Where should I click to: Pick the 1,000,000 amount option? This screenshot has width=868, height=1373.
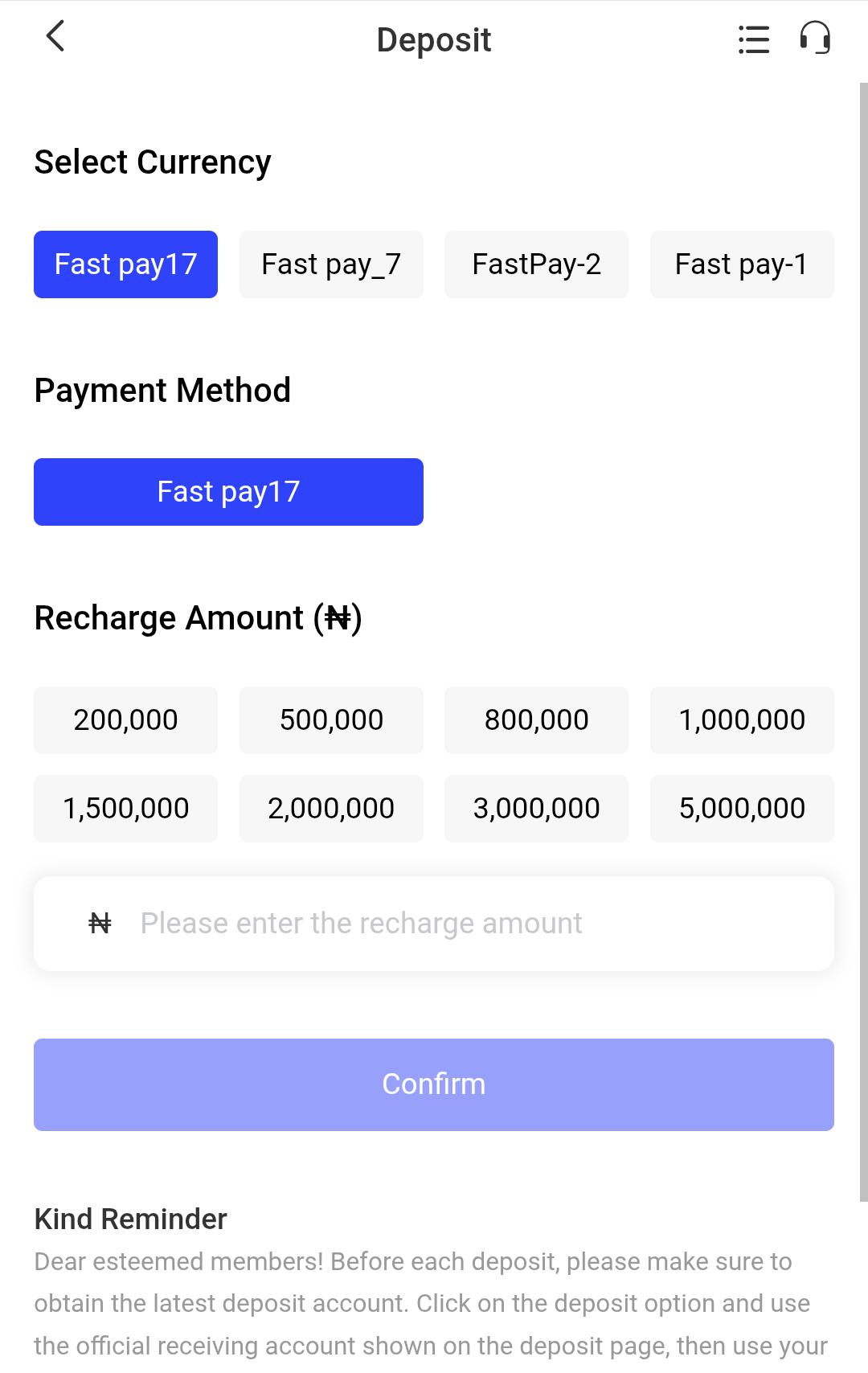(741, 719)
